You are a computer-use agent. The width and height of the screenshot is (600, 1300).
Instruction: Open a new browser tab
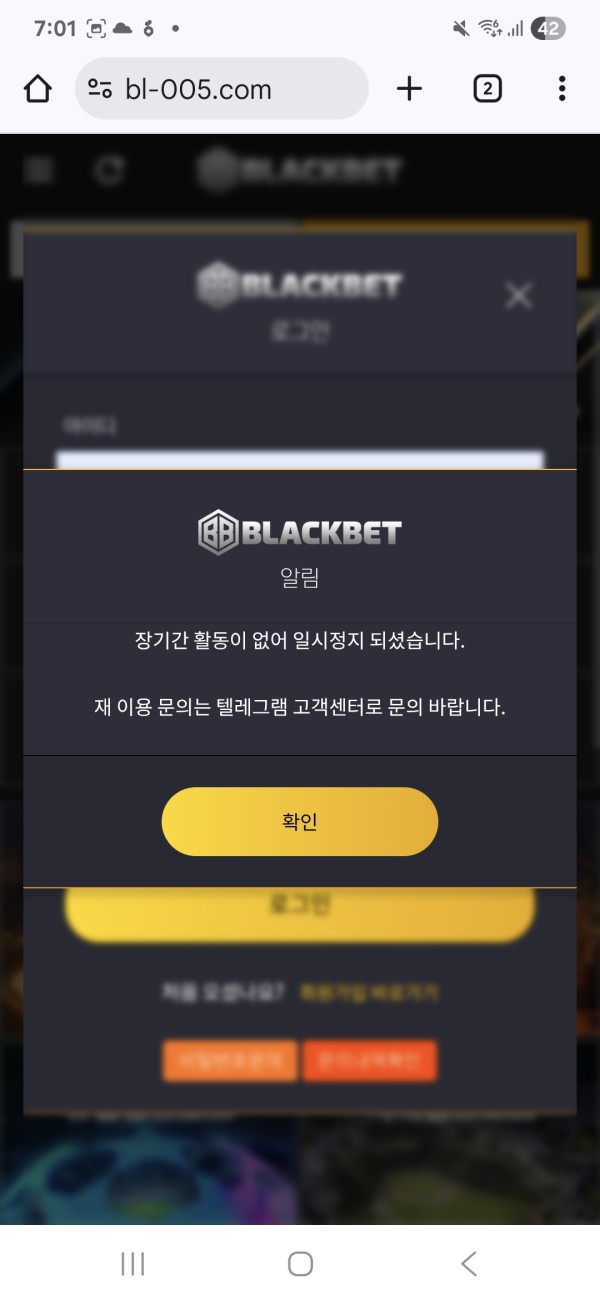click(x=409, y=89)
